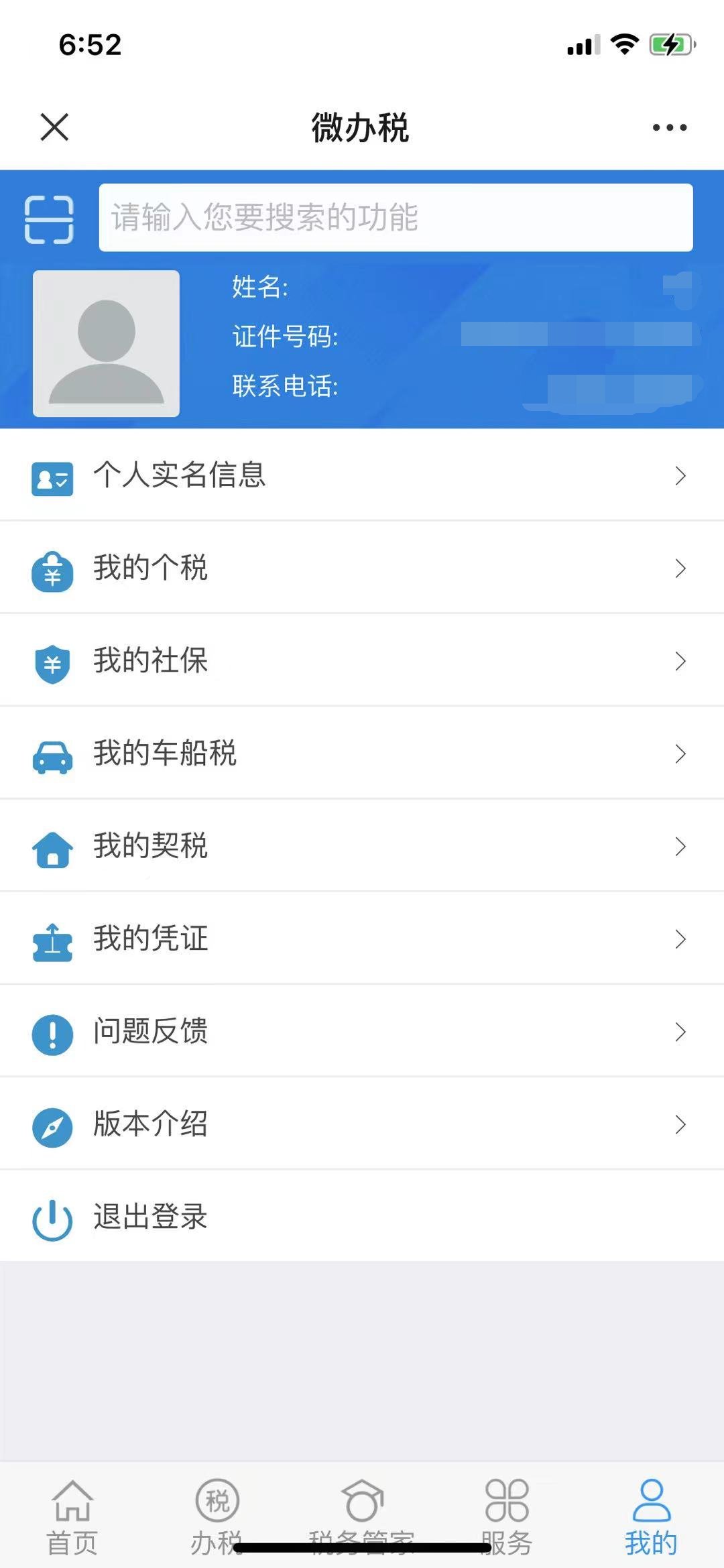This screenshot has width=724, height=1568.
Task: Go to 我的契税
Action: pos(362,846)
